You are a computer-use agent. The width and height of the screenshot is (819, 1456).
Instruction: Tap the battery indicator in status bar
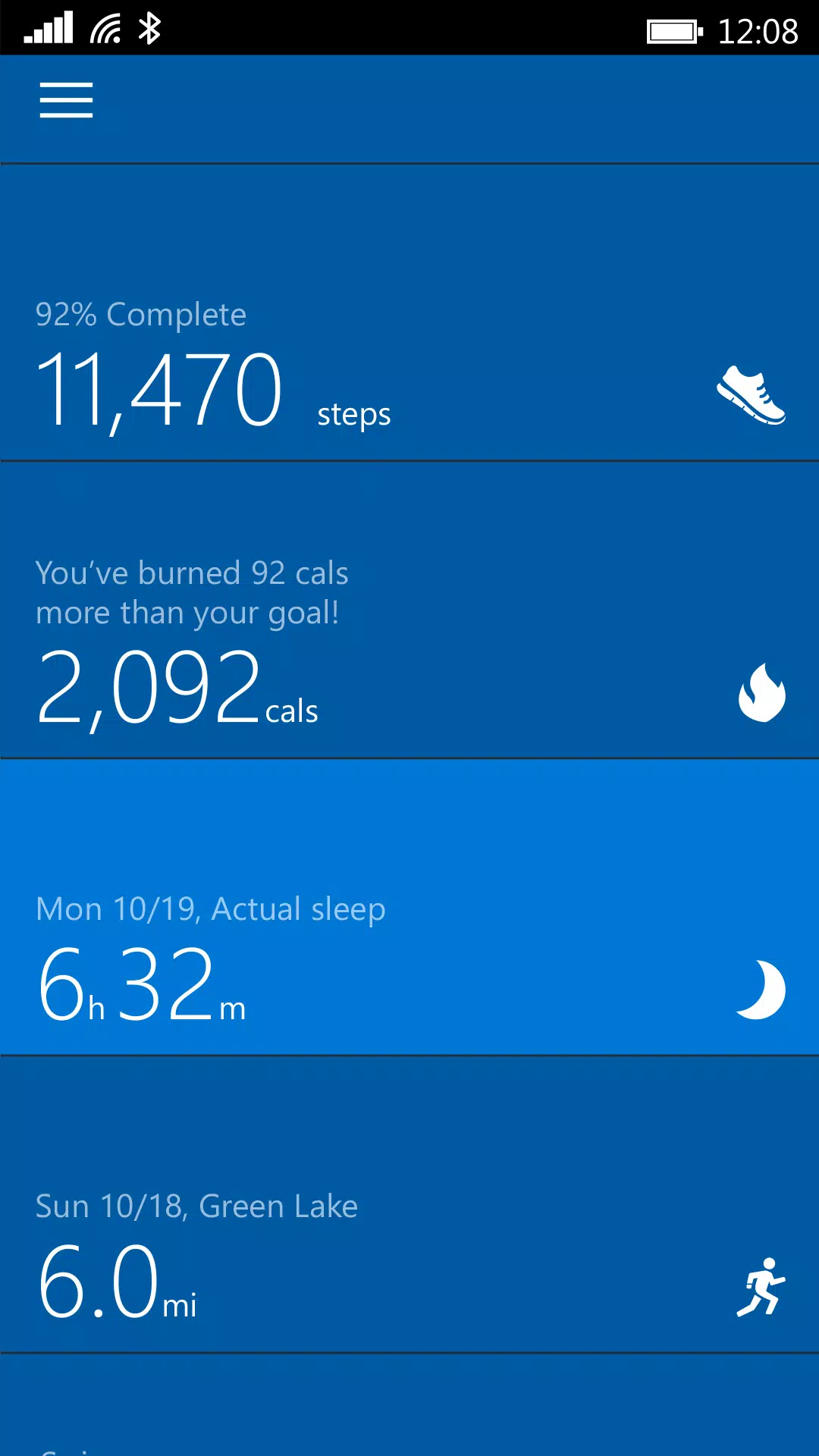(673, 30)
